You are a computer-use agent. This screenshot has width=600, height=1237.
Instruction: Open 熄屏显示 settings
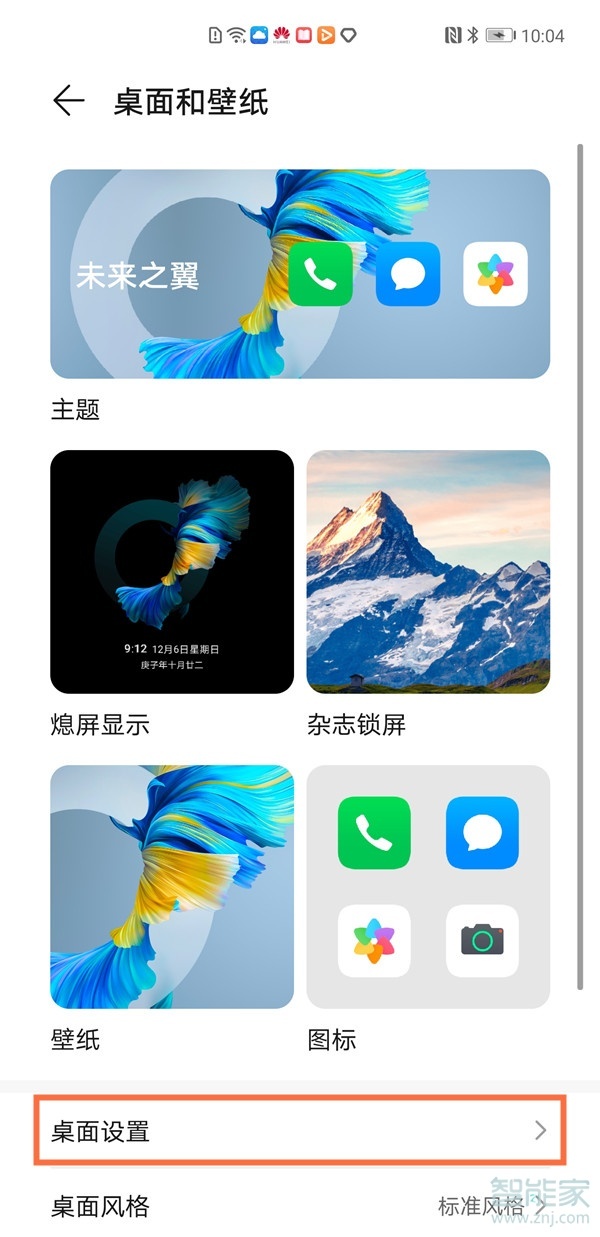click(x=172, y=571)
